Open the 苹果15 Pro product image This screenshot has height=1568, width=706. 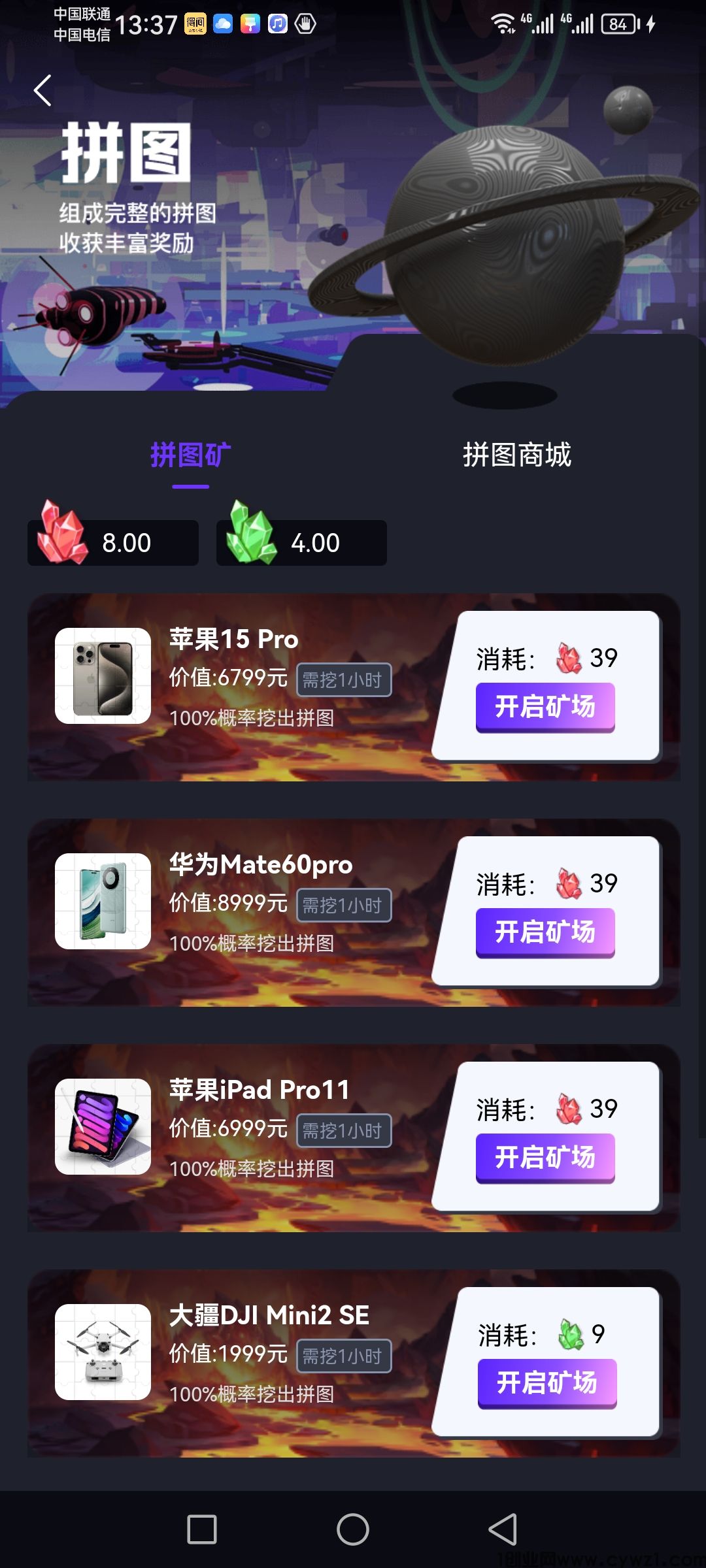(x=103, y=676)
